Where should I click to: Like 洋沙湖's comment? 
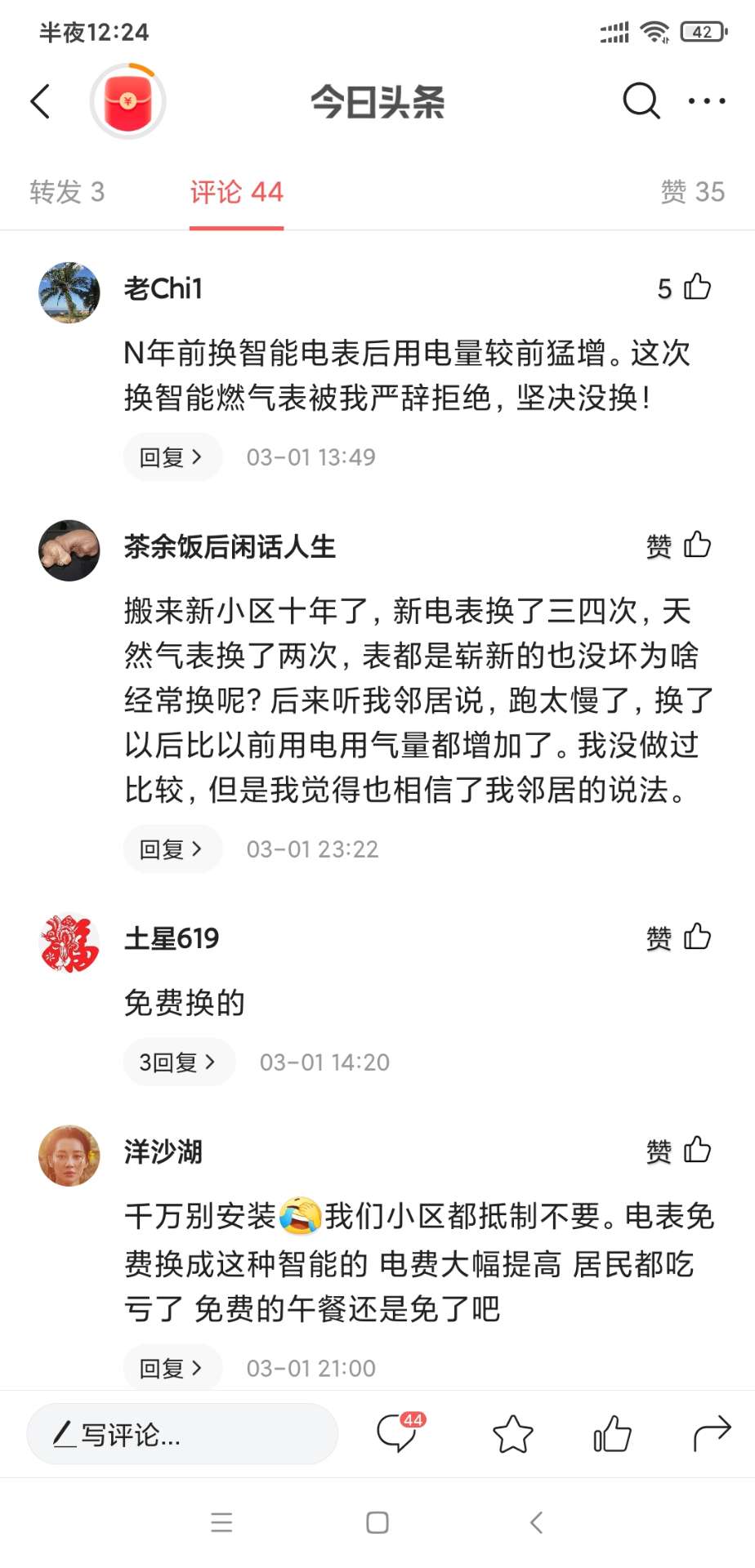click(x=696, y=1151)
